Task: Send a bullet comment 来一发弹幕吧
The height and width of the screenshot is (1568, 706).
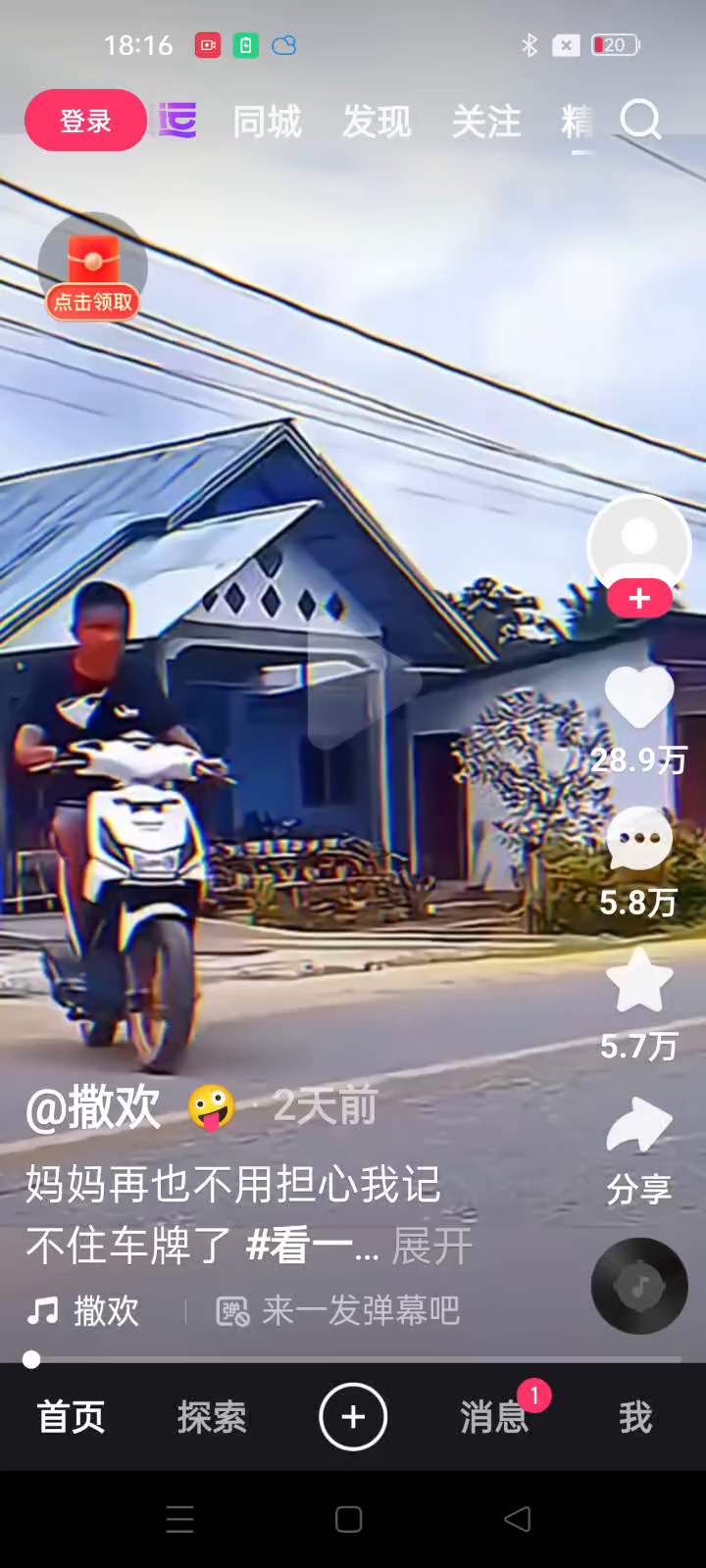Action: pos(338,1311)
